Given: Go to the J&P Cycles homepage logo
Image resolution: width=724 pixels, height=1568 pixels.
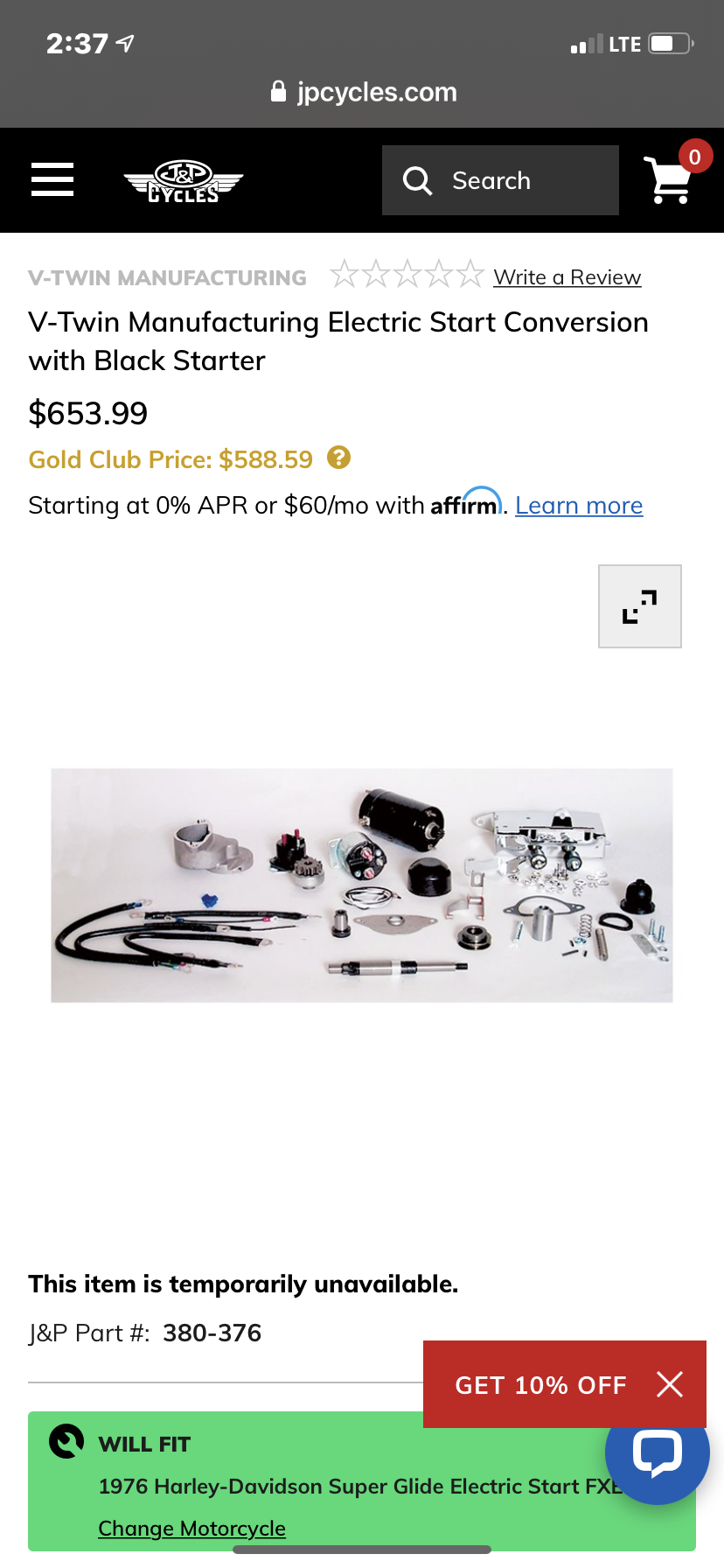Looking at the screenshot, I should coord(184,181).
